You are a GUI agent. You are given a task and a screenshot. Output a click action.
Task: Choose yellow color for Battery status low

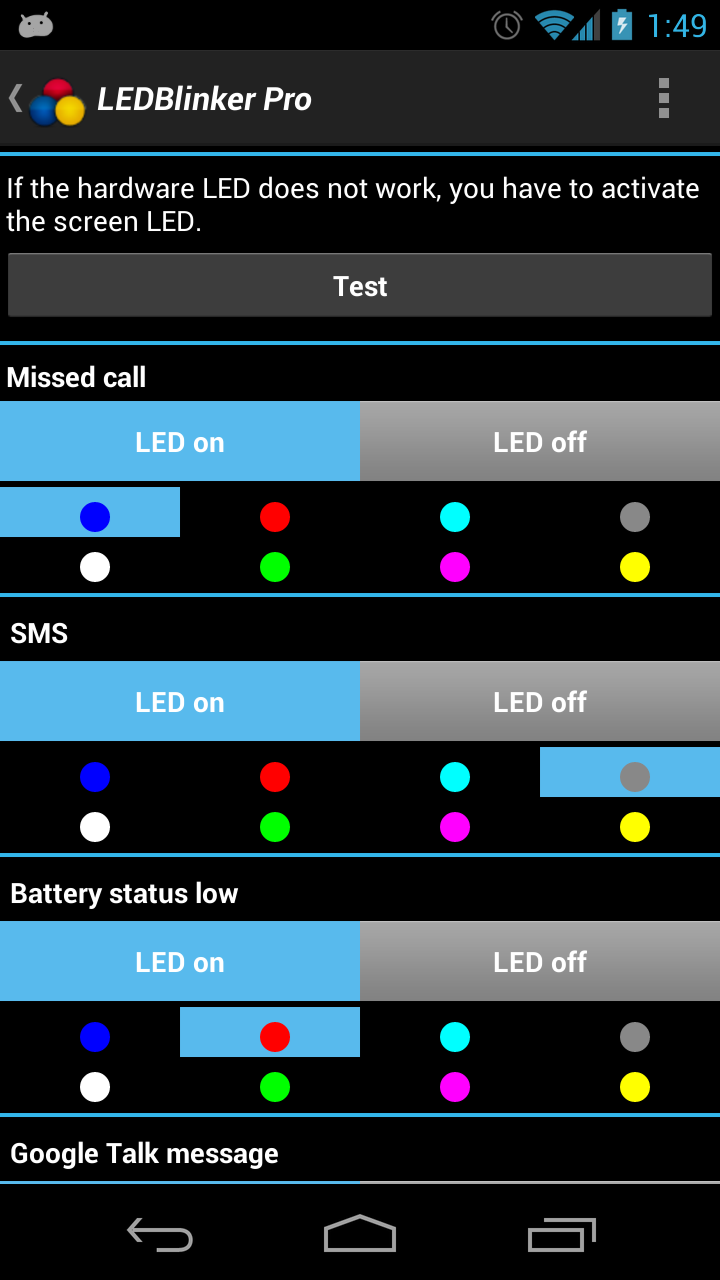(635, 1087)
